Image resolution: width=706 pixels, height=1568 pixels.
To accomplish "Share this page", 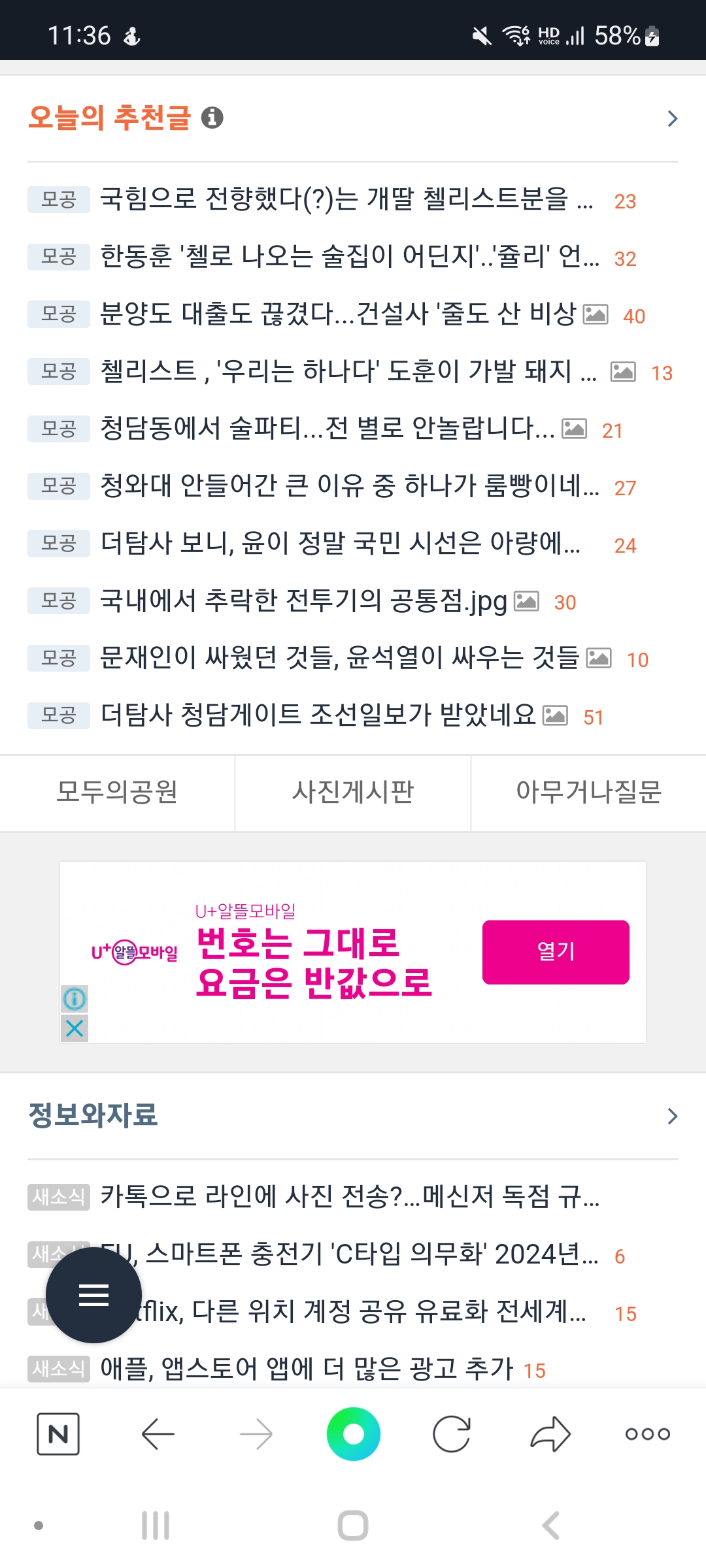I will pos(550,1434).
